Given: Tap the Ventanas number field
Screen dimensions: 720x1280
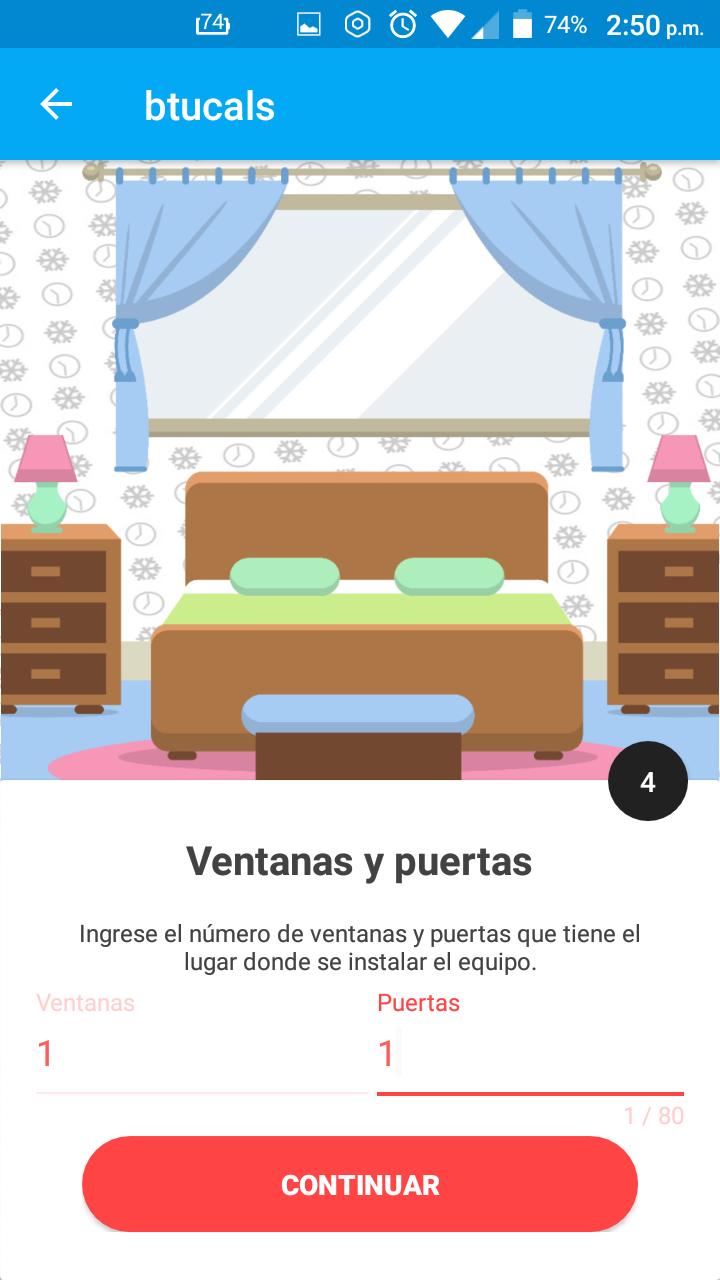Looking at the screenshot, I should coord(200,1054).
